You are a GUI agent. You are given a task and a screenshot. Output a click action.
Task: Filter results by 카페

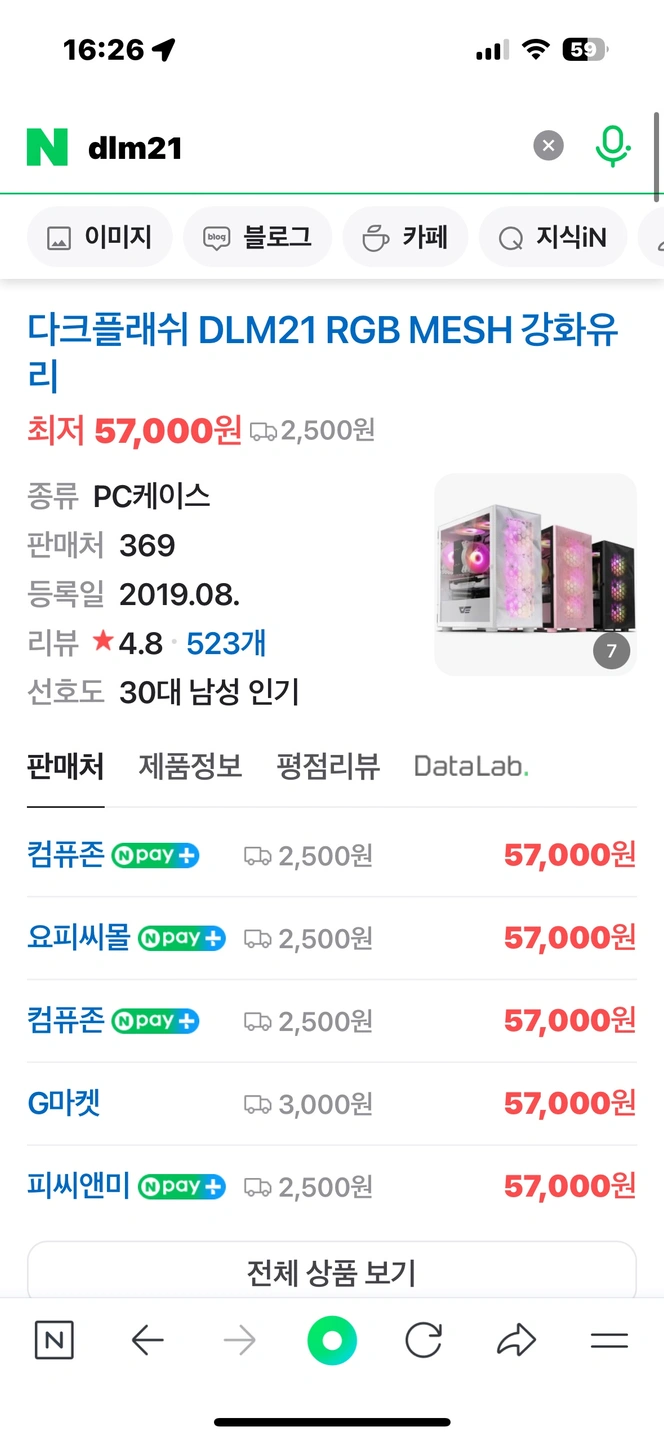(x=405, y=238)
